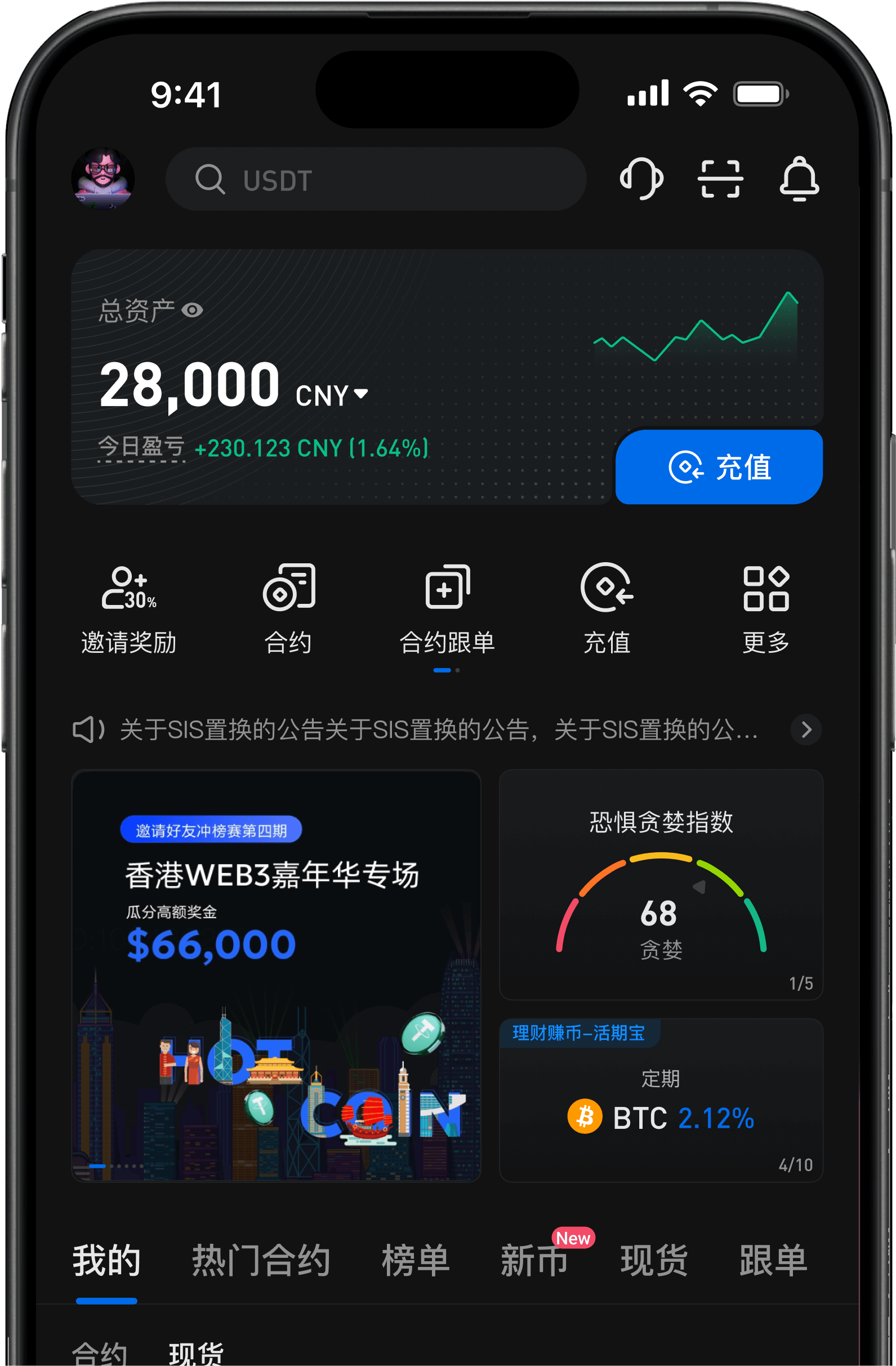Open customer support headset icon
The width and height of the screenshot is (896, 1366).
(x=641, y=179)
